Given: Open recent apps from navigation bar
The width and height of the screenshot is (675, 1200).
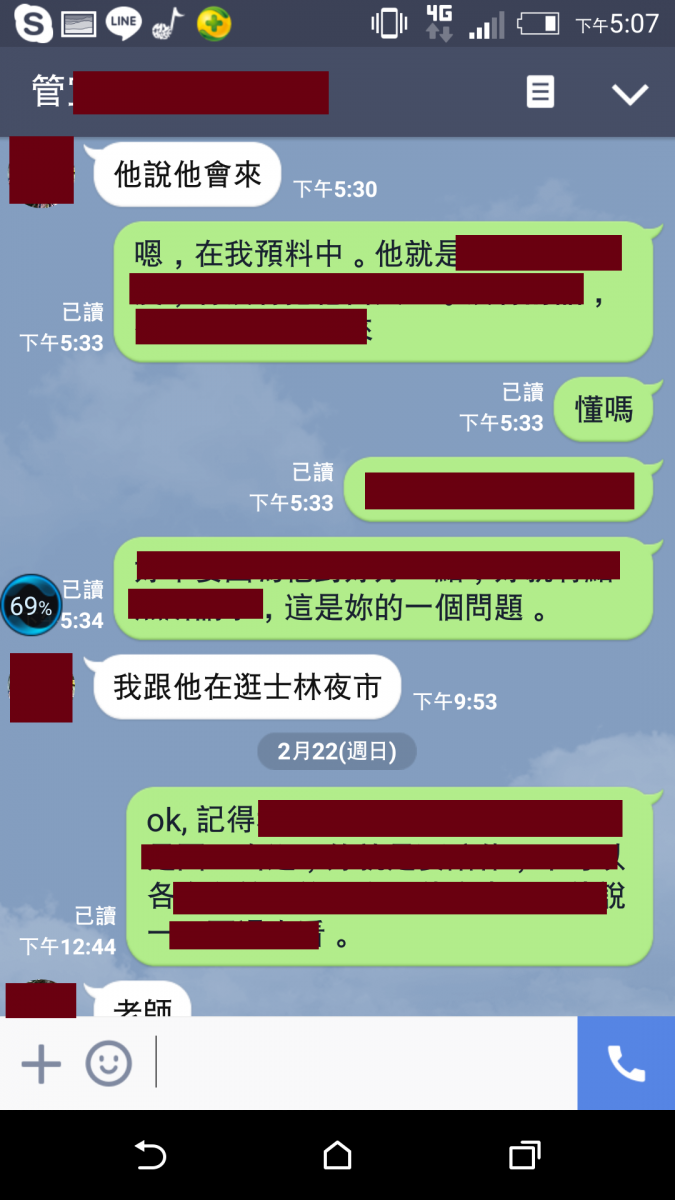Looking at the screenshot, I should pyautogui.click(x=524, y=1156).
